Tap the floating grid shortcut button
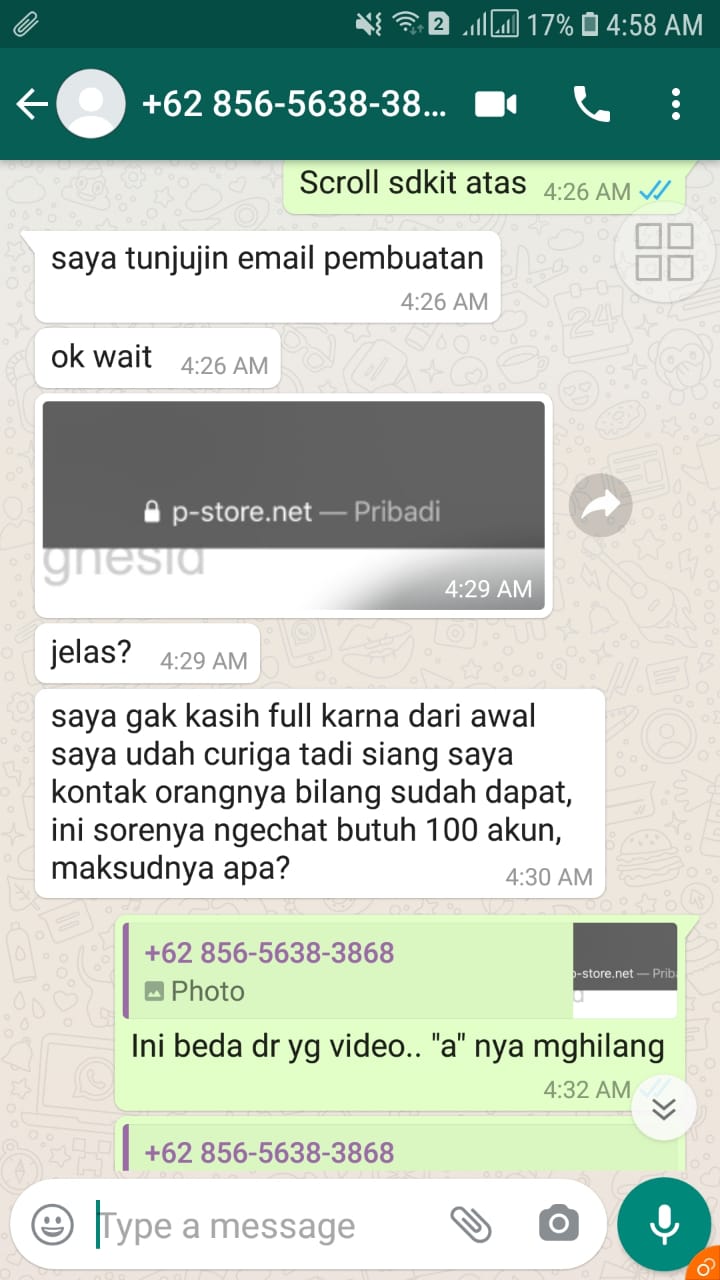Screen dimensions: 720x1280 [x=665, y=252]
